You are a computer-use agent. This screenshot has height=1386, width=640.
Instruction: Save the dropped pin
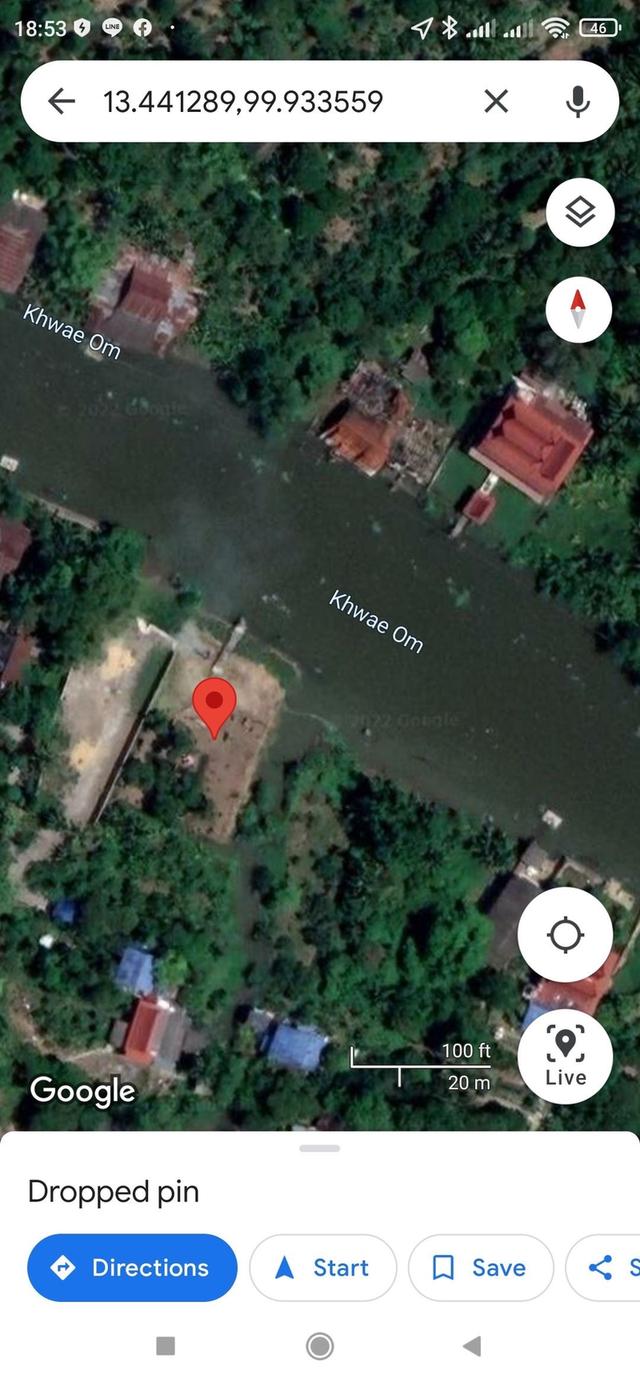(x=480, y=1268)
